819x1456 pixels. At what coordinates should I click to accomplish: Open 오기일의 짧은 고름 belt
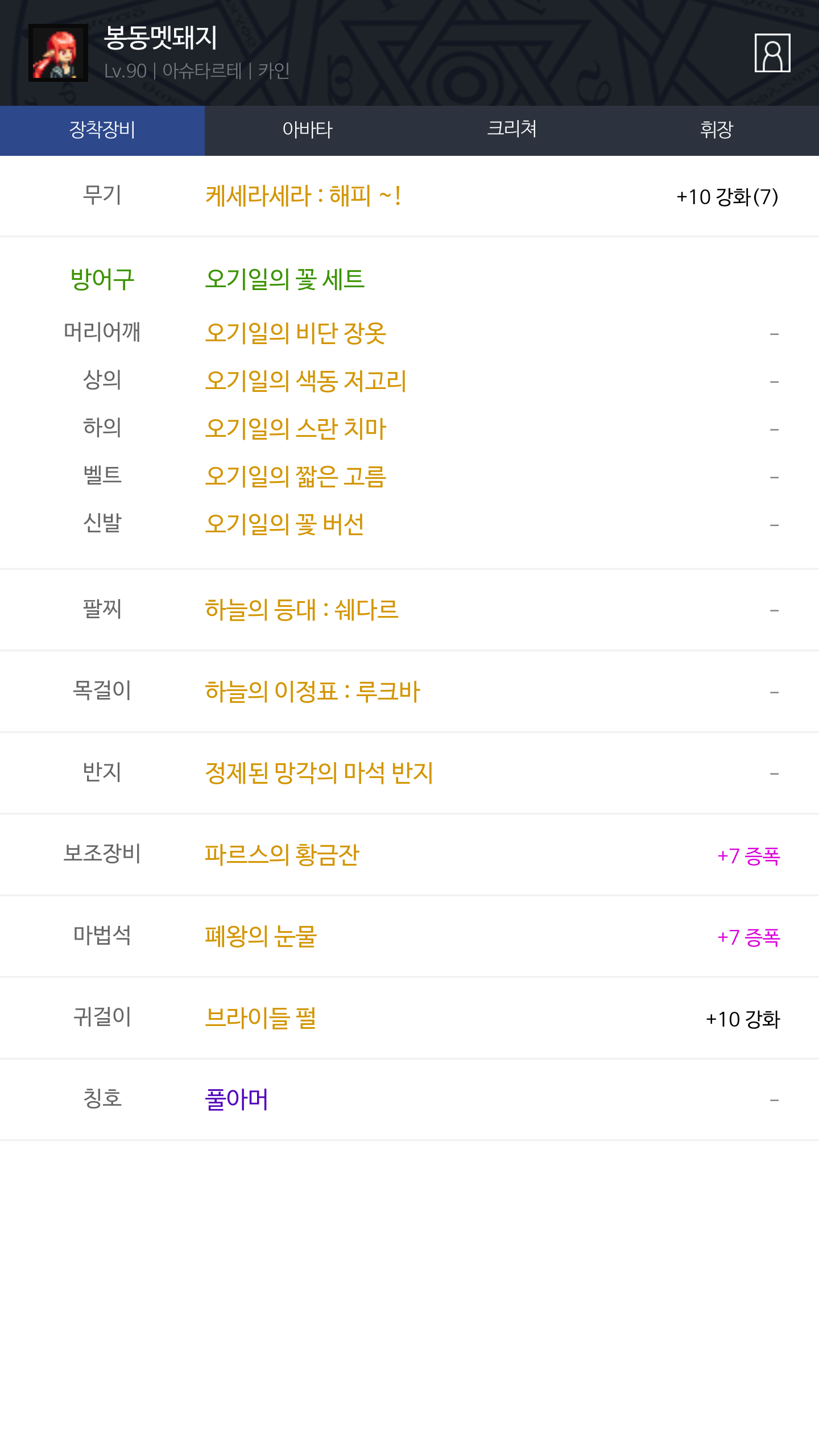tap(296, 477)
